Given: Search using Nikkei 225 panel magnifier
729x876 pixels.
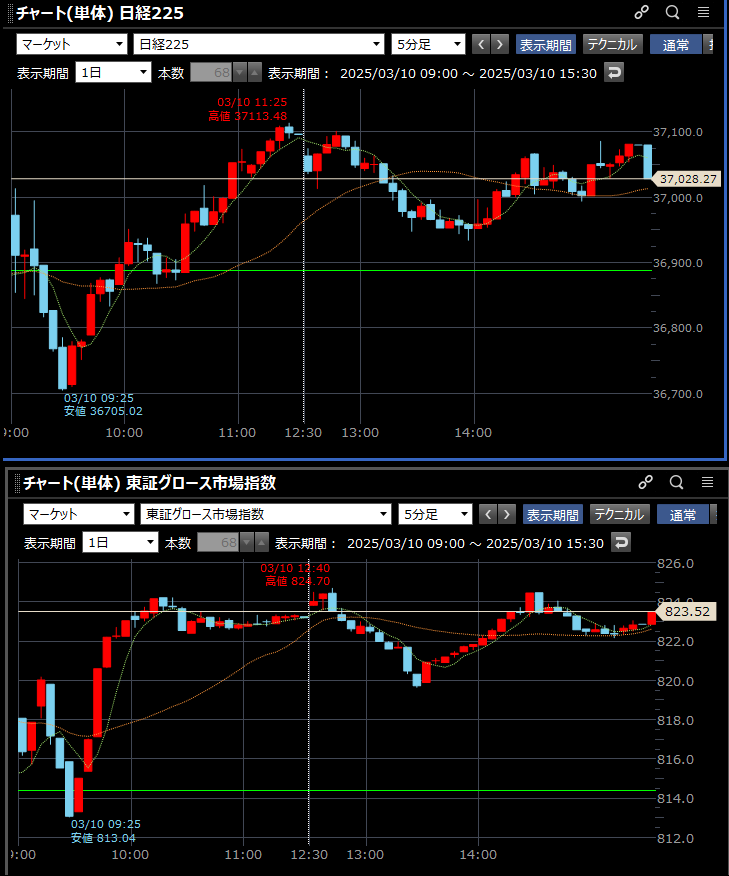Looking at the screenshot, I should (672, 13).
